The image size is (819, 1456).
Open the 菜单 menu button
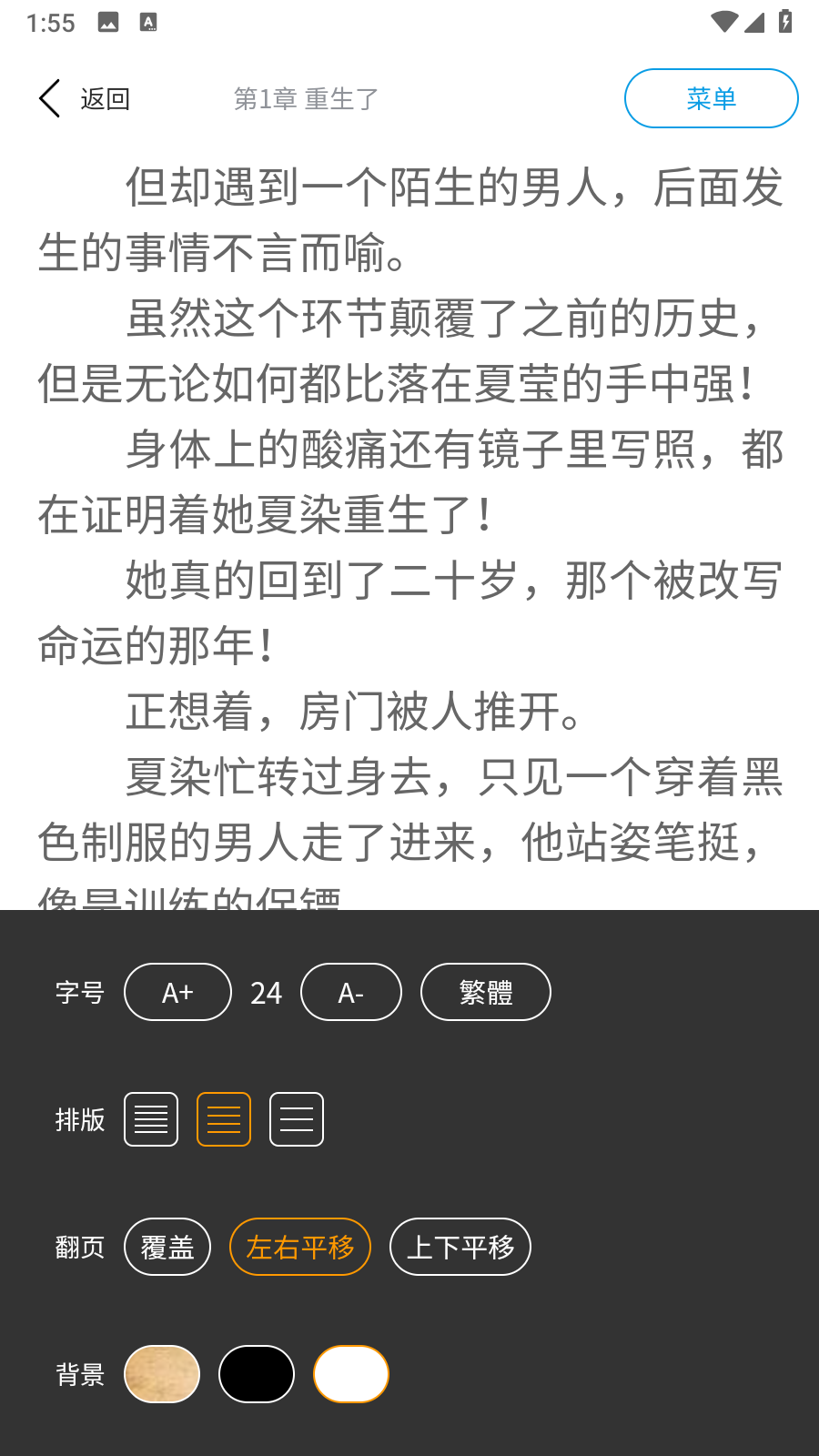[x=711, y=98]
